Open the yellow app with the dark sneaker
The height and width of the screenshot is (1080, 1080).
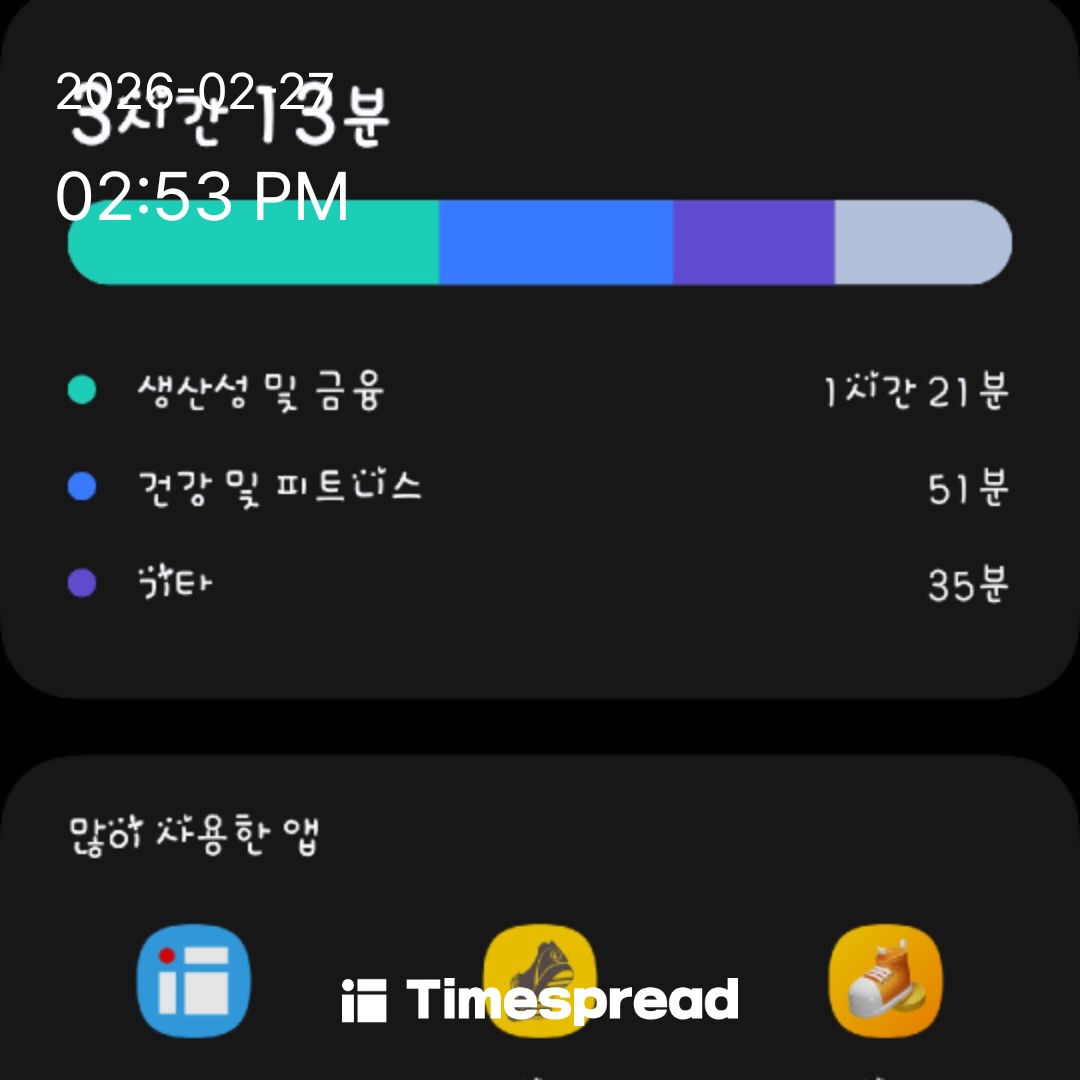pyautogui.click(x=540, y=981)
